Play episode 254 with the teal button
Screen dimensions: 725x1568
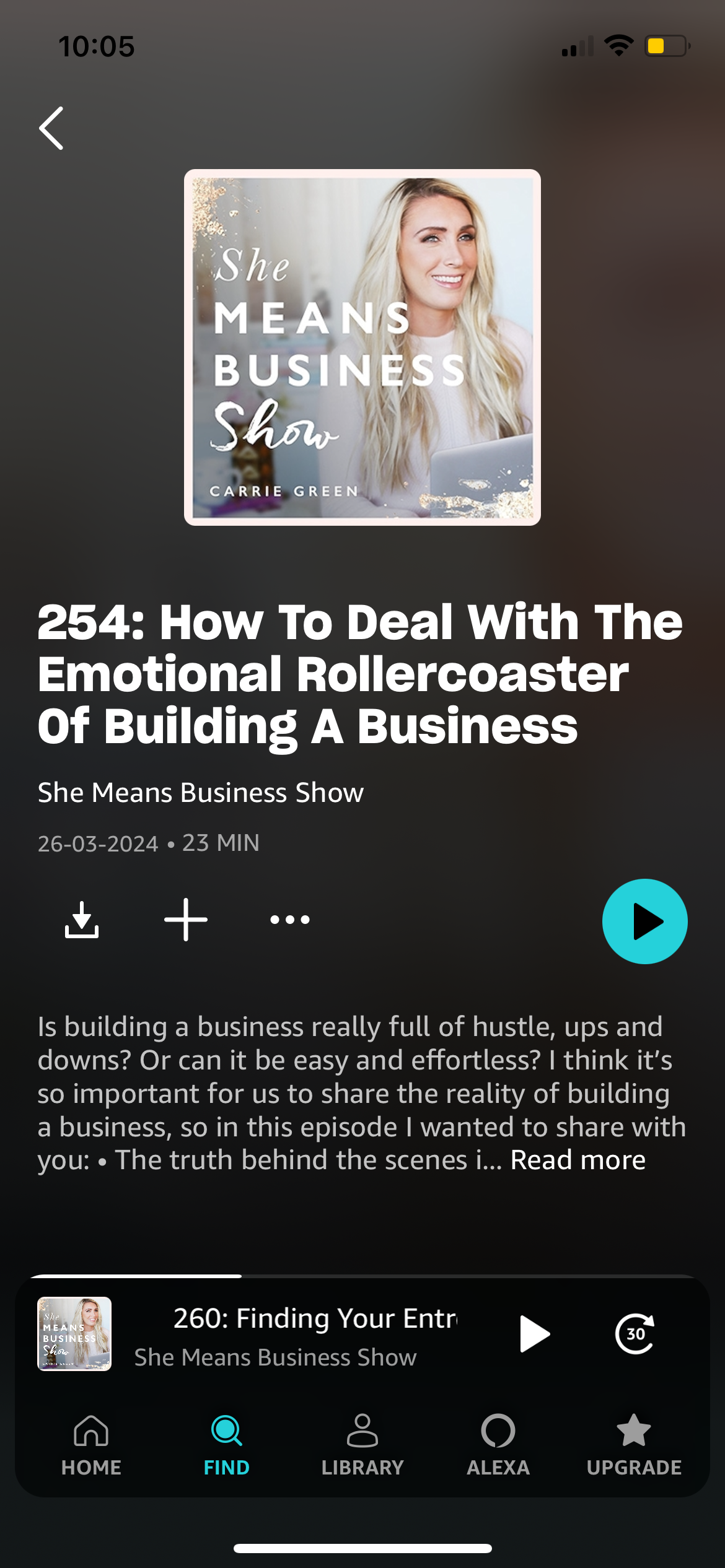tap(644, 921)
